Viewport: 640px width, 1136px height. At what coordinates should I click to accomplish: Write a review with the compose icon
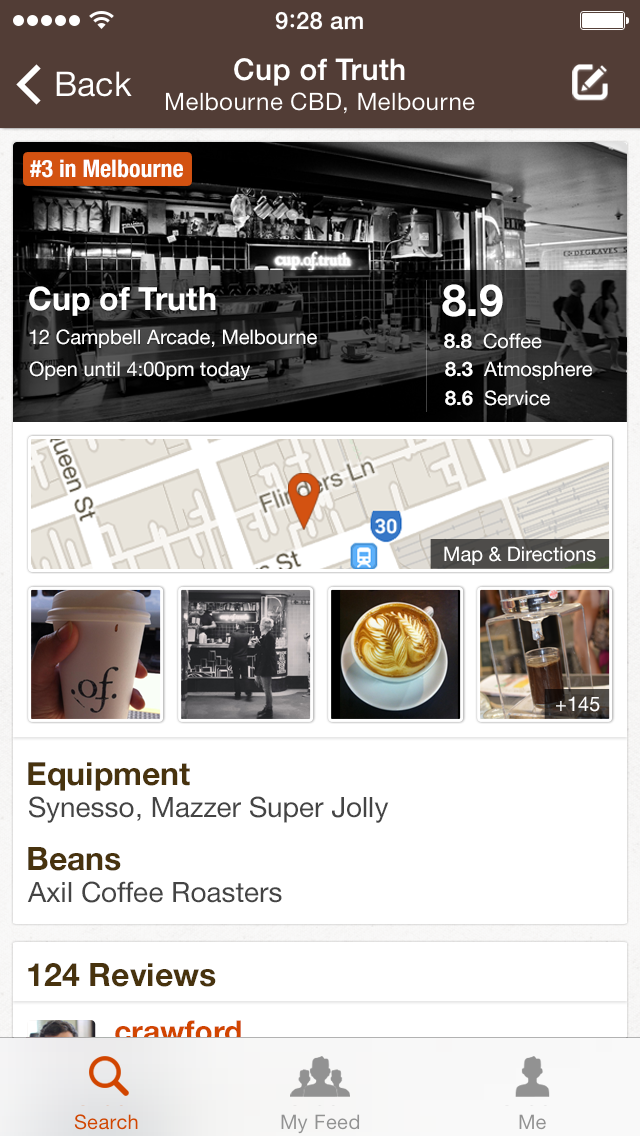tap(590, 84)
